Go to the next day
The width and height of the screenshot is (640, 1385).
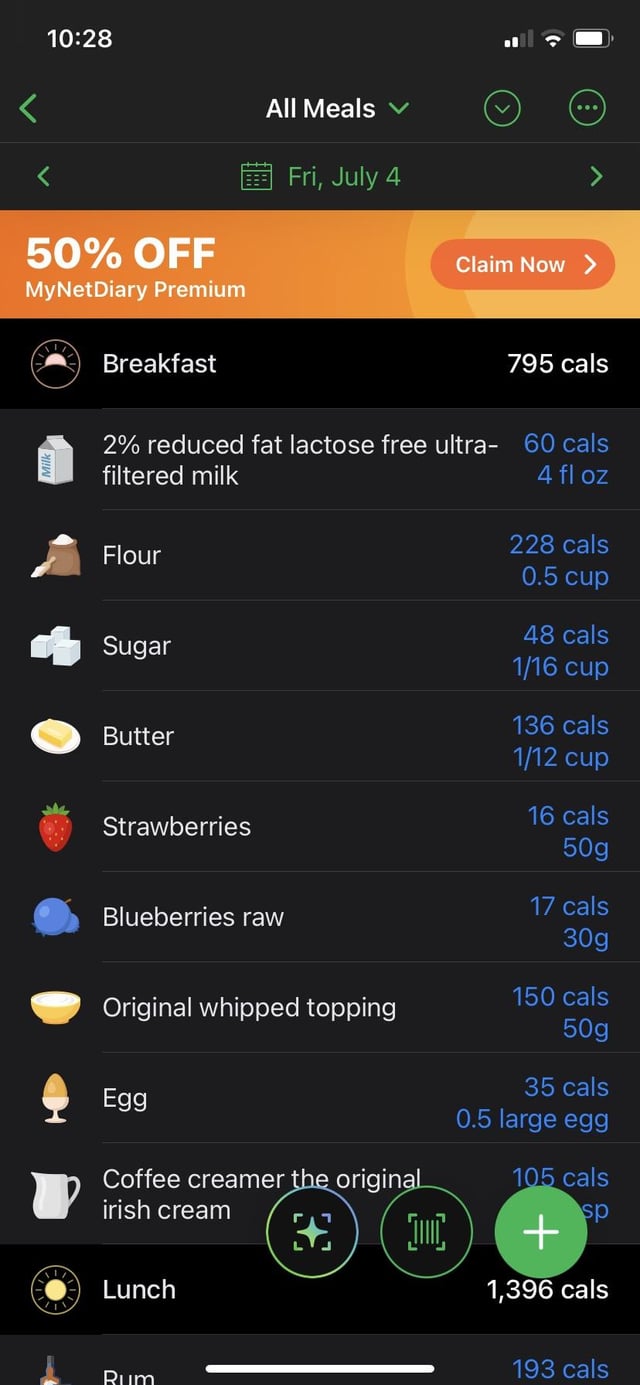click(x=597, y=177)
